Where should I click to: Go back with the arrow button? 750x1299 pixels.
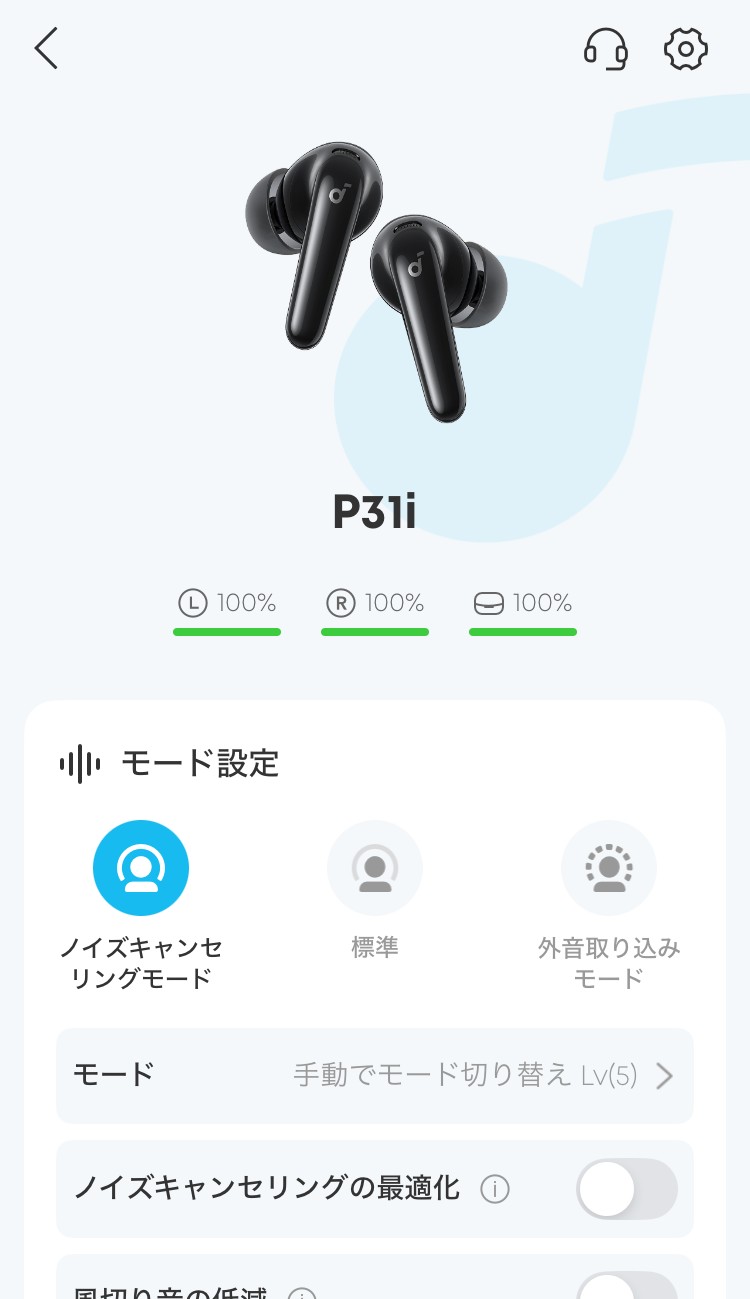[x=46, y=49]
